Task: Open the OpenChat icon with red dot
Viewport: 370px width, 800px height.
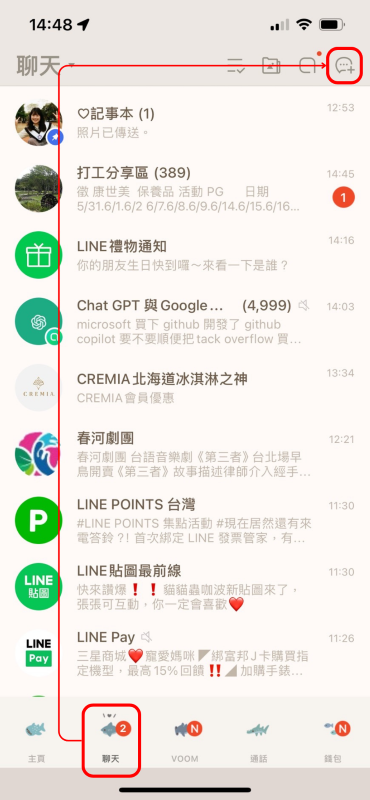Action: [x=308, y=64]
